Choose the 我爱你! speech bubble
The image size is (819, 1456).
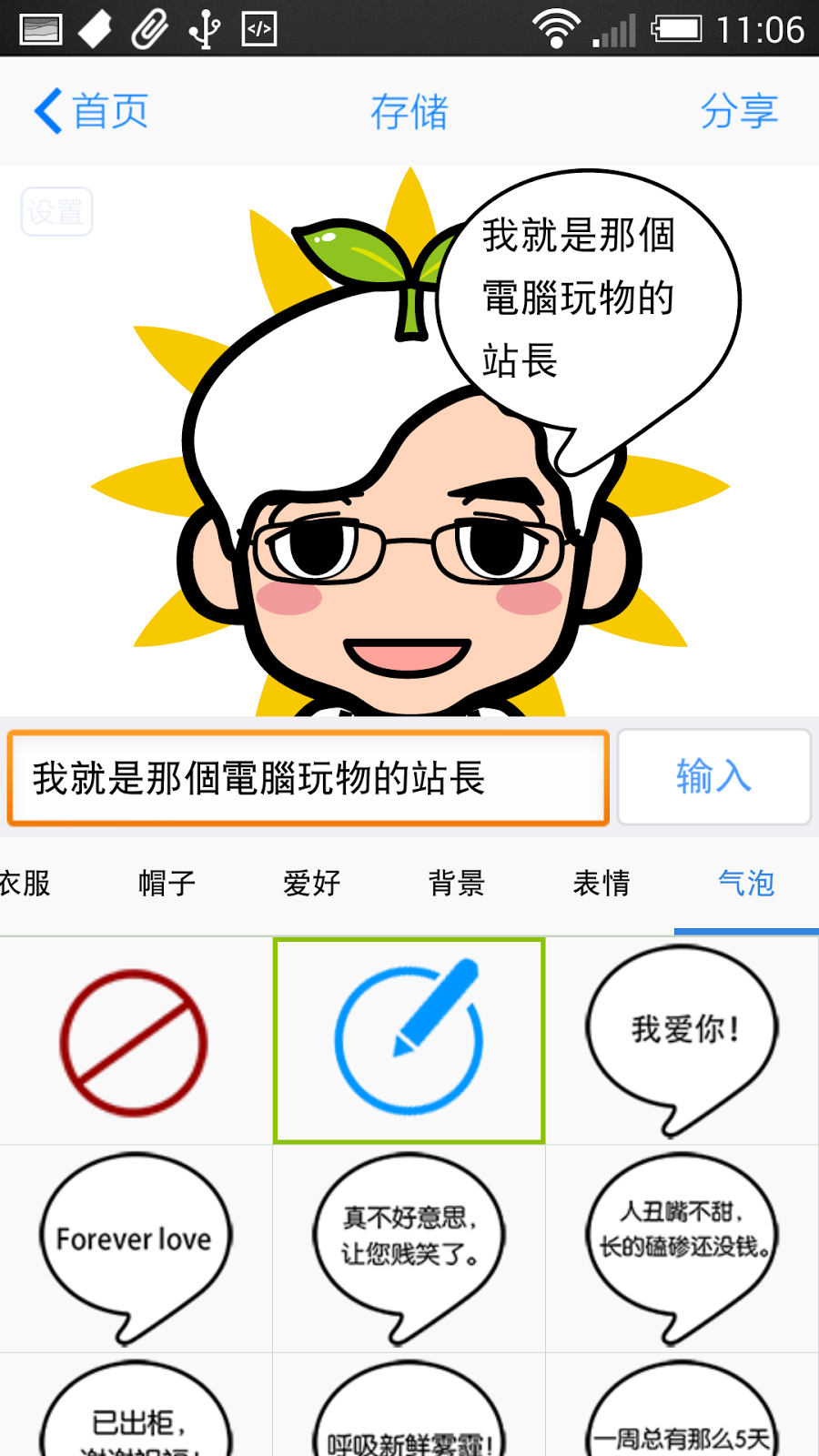(x=682, y=1042)
